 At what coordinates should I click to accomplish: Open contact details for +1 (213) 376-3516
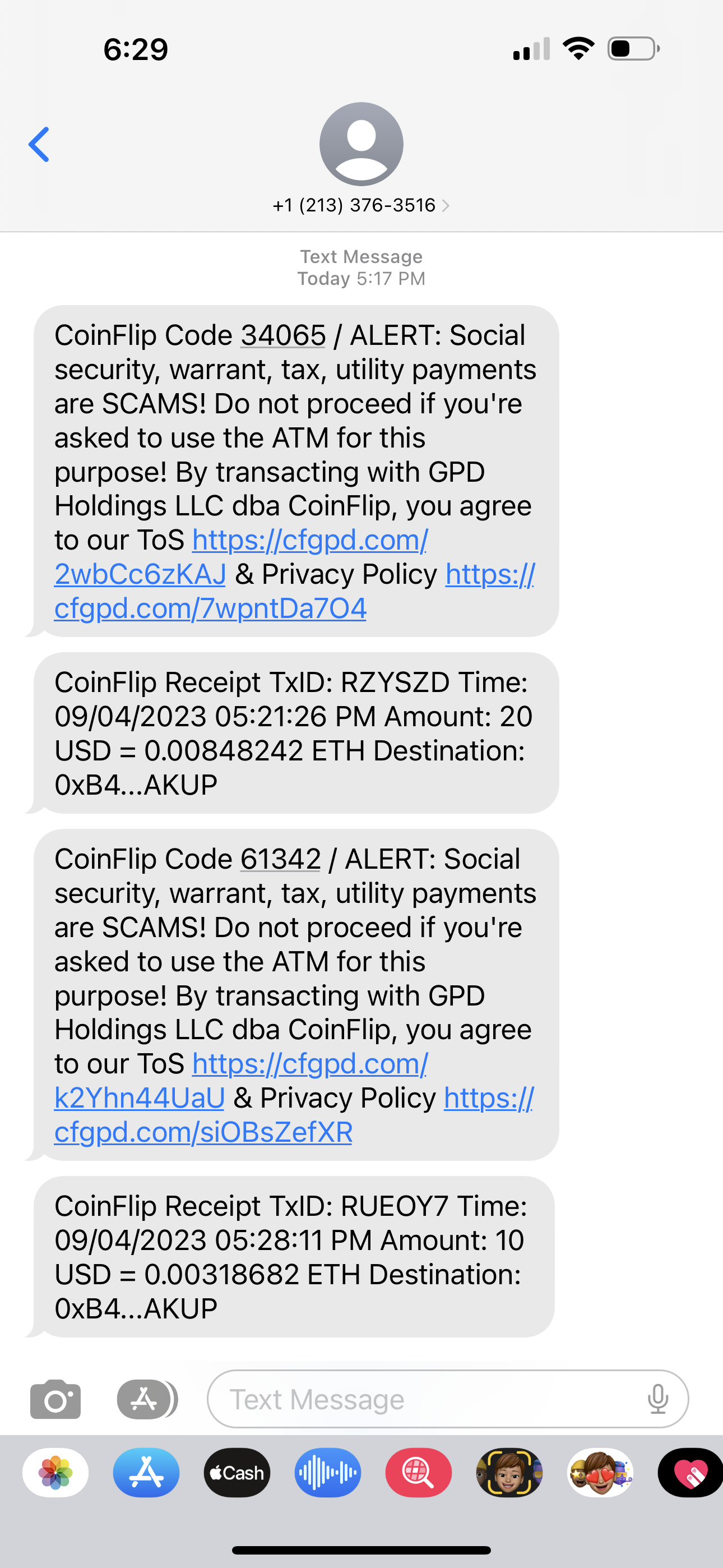361,205
